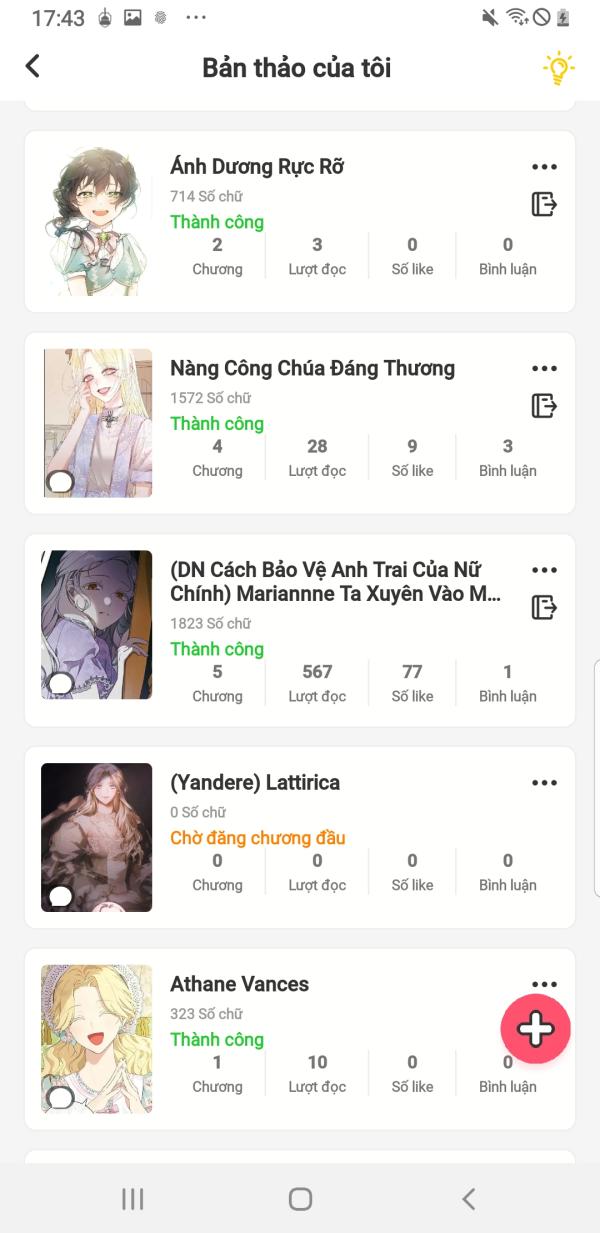Tap export icon for DN Cách Bảo Vệ Anh Trai
Screen dimensions: 600x1233
tap(544, 607)
